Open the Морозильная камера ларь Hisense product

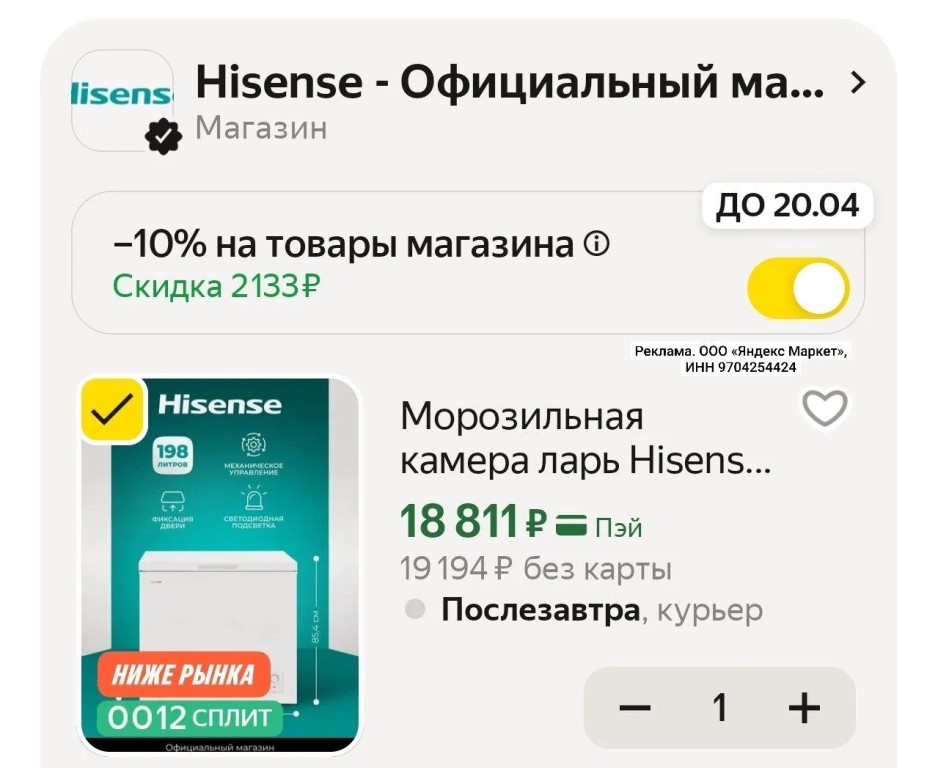click(x=585, y=438)
